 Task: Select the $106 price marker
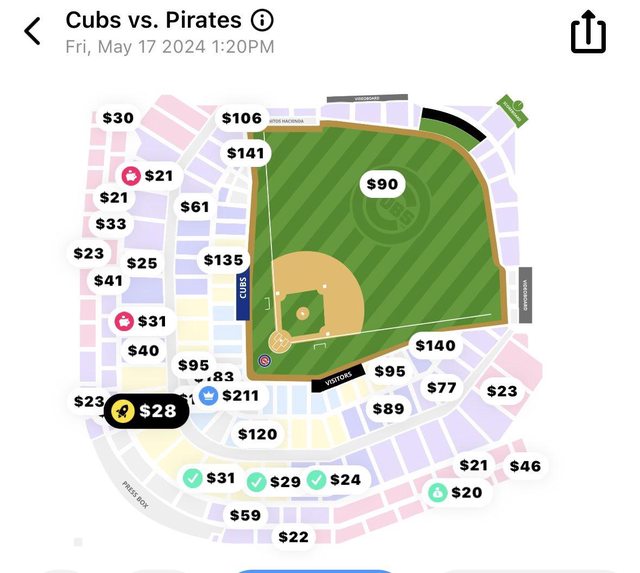tap(242, 118)
